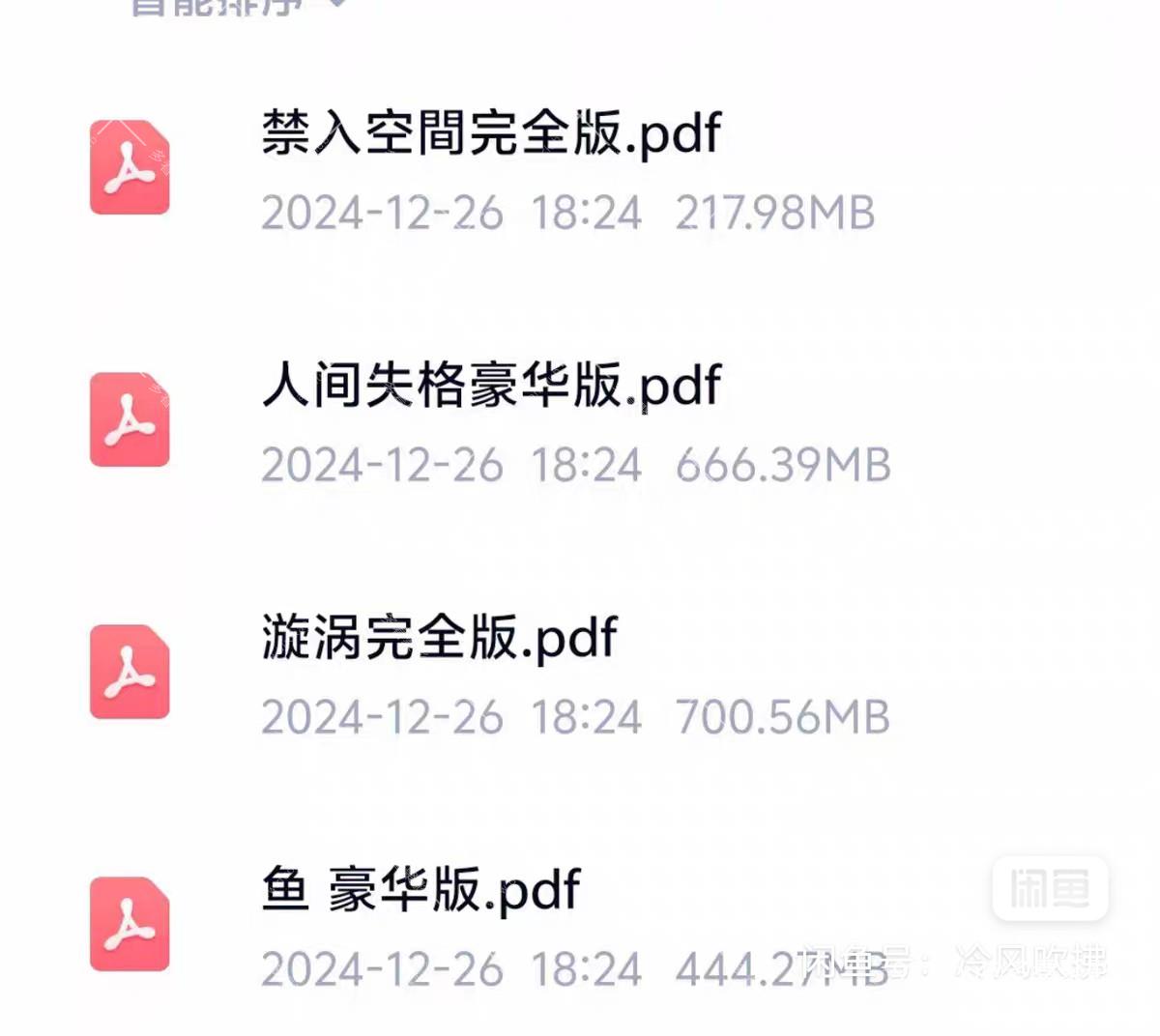Open 人间失格豪华版.pdf file
The height and width of the screenshot is (1036, 1160).
point(491,387)
